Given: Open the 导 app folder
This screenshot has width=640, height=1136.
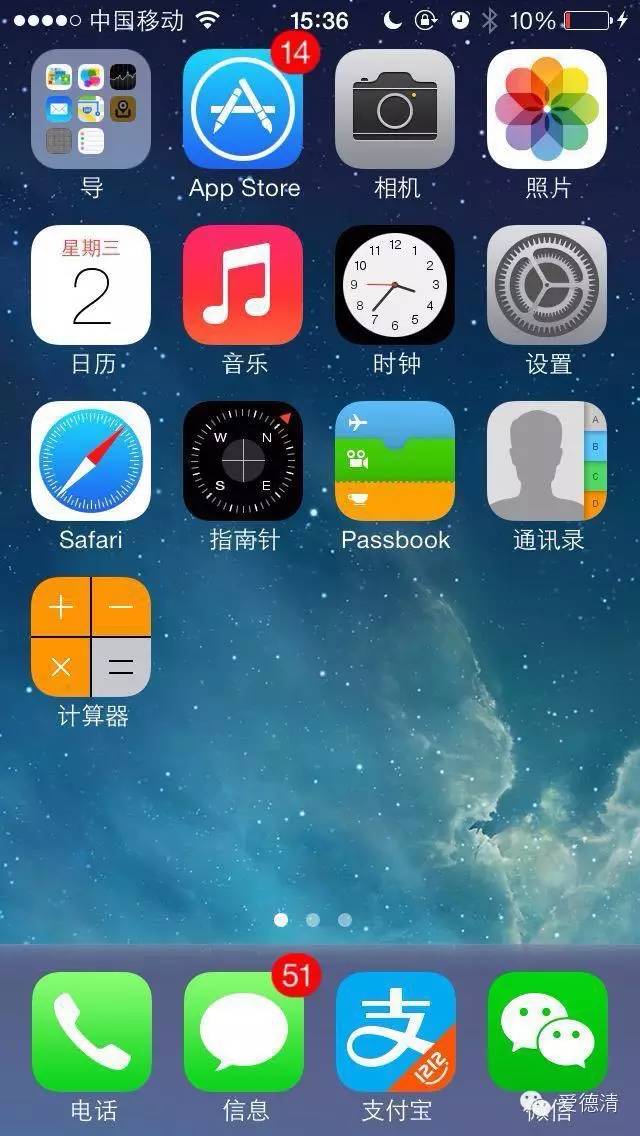Looking at the screenshot, I should click(x=91, y=109).
